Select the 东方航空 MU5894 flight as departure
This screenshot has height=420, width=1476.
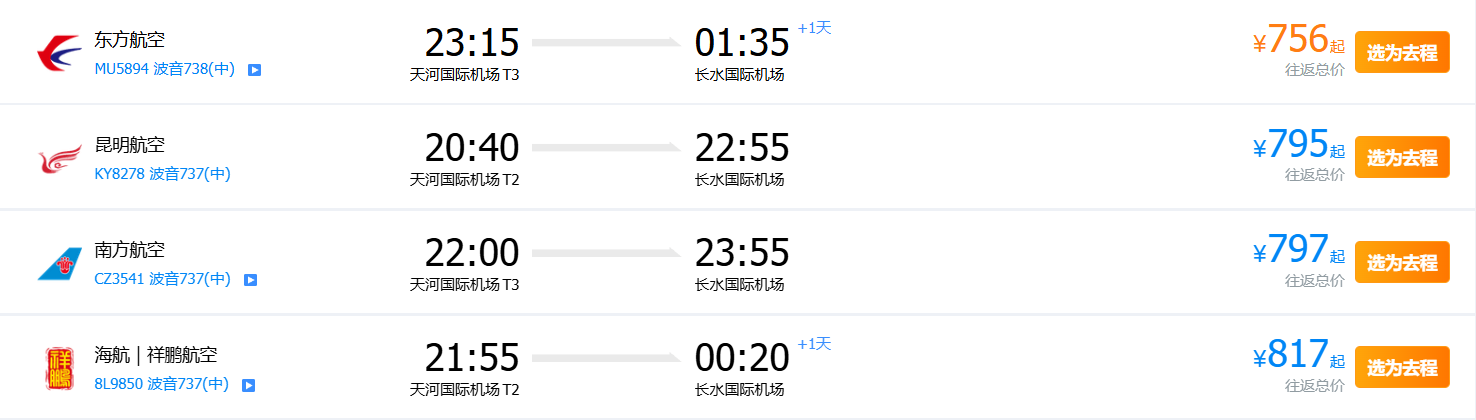pos(1401,53)
